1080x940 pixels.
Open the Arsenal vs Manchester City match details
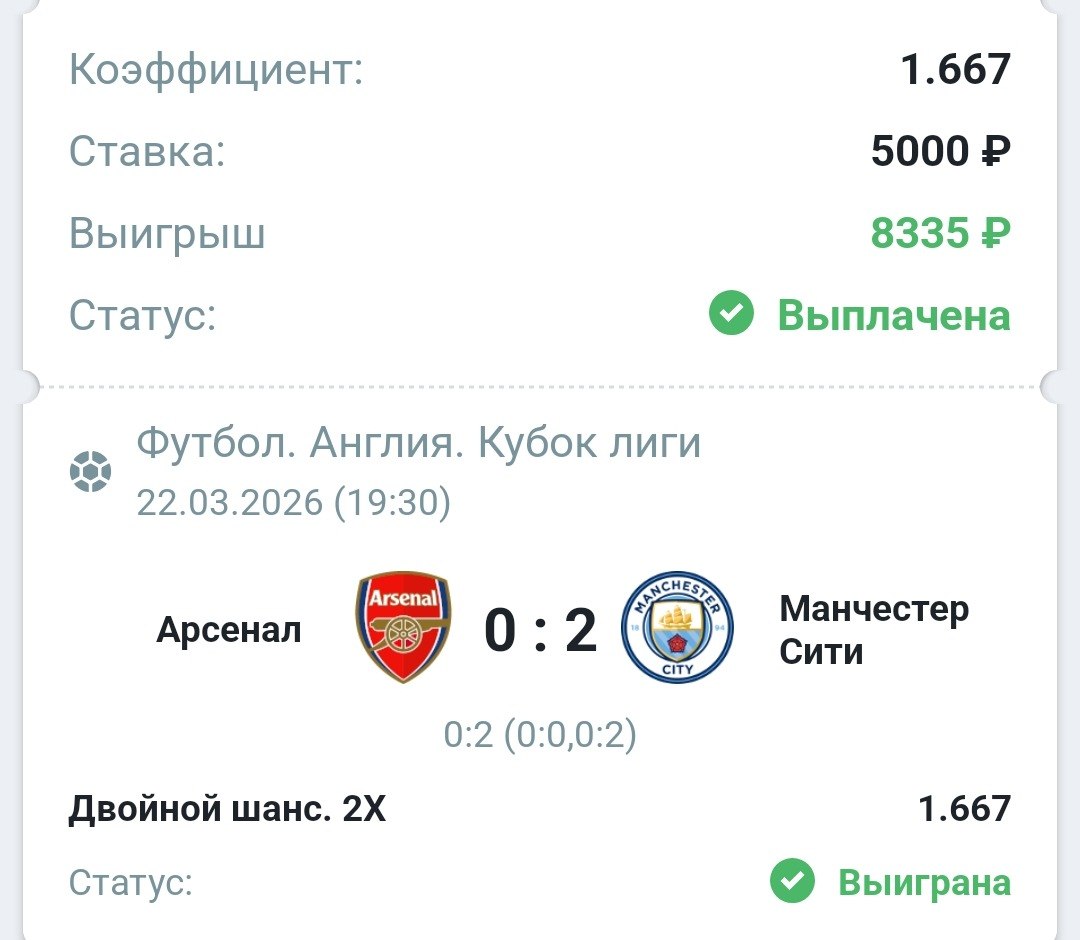point(540,631)
